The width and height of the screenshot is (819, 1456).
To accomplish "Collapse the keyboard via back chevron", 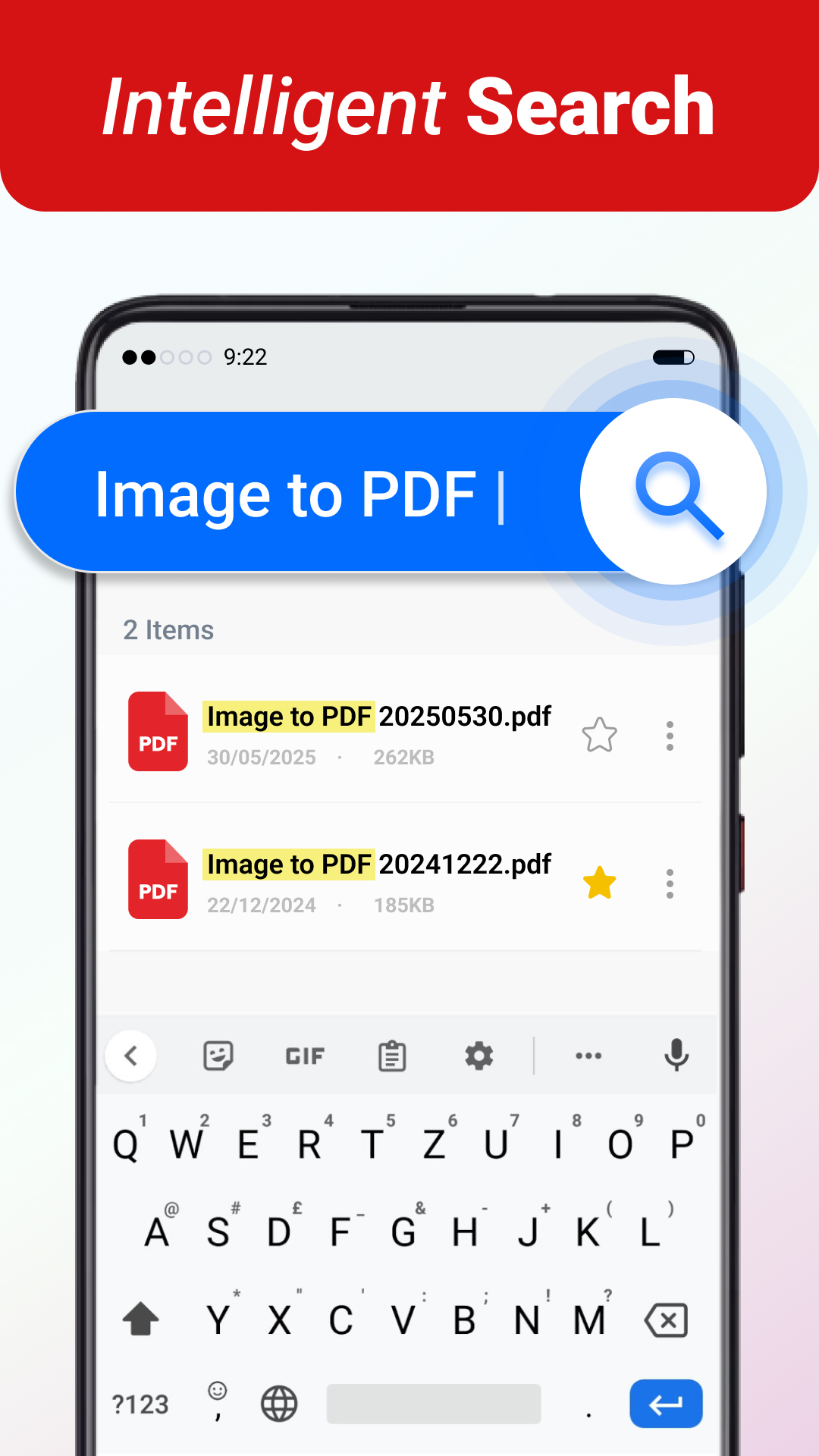I will point(130,1056).
